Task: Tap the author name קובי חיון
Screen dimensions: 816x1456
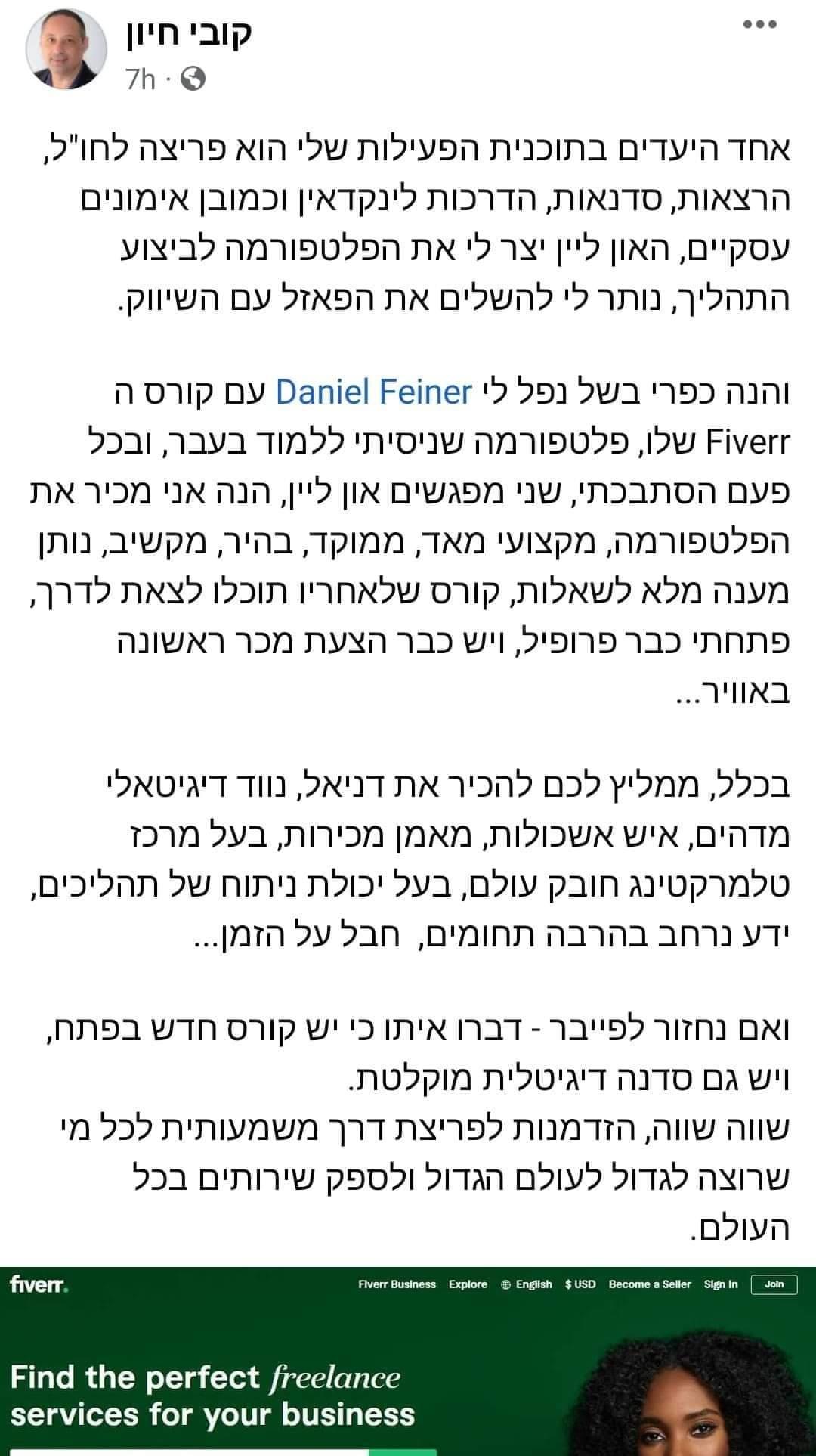Action: point(187,33)
